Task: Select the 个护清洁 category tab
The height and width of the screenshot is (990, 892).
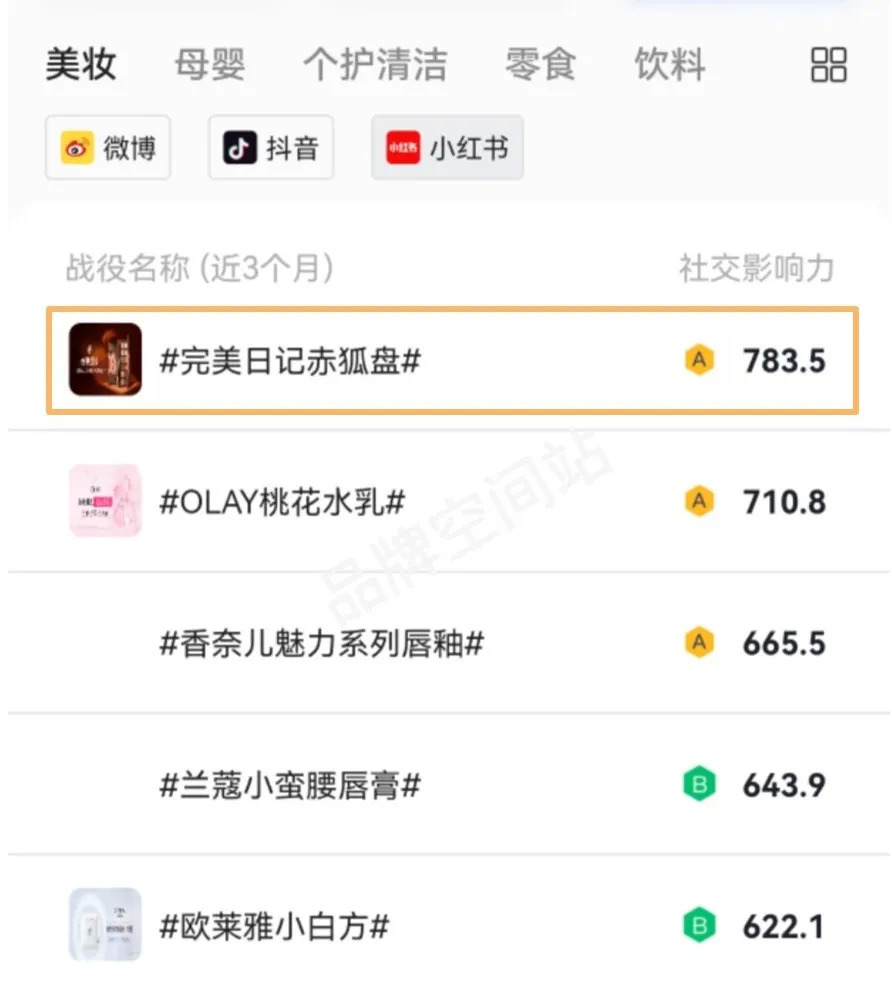Action: click(x=375, y=65)
